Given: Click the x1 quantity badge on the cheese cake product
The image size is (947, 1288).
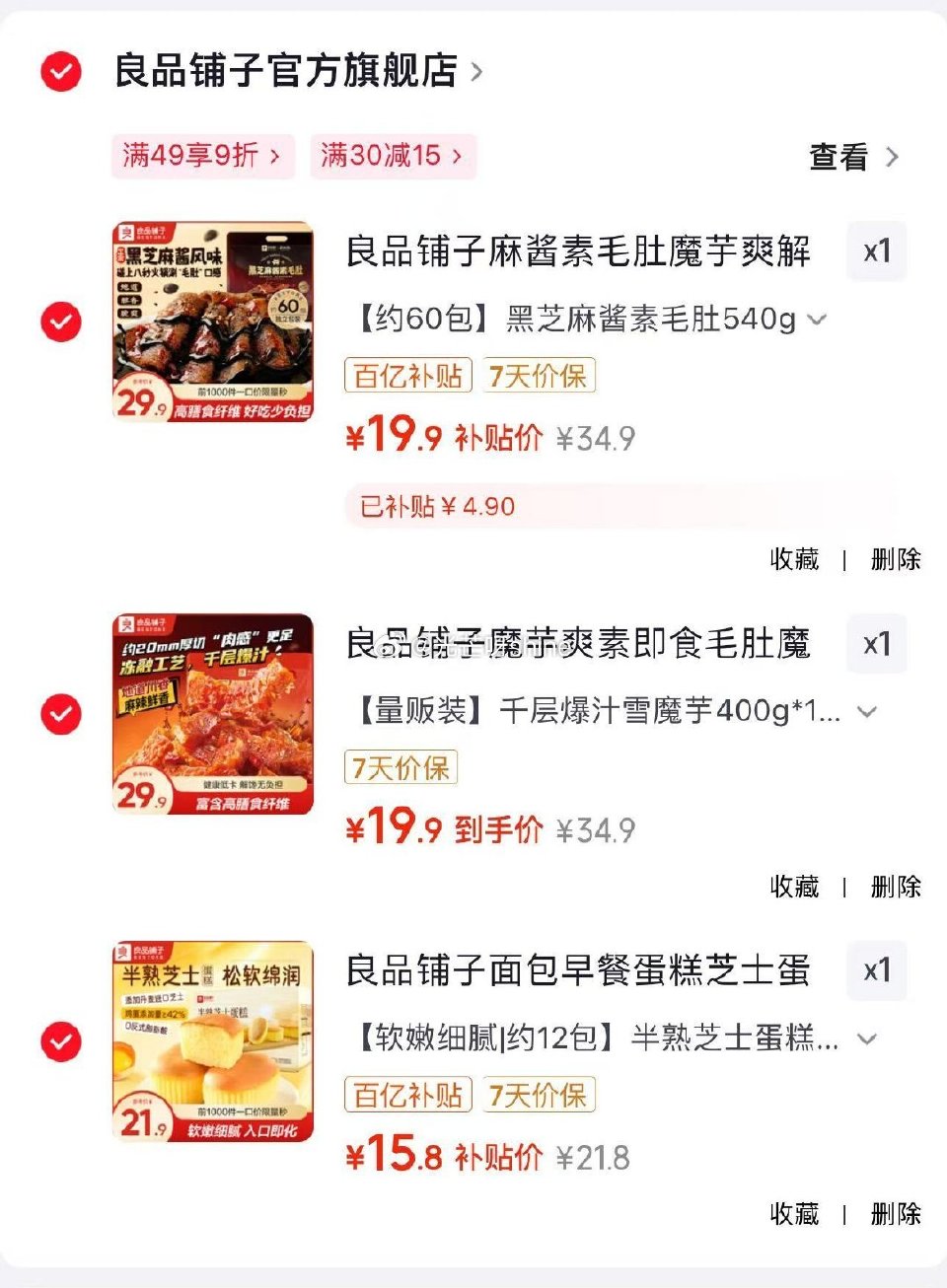Looking at the screenshot, I should point(877,971).
